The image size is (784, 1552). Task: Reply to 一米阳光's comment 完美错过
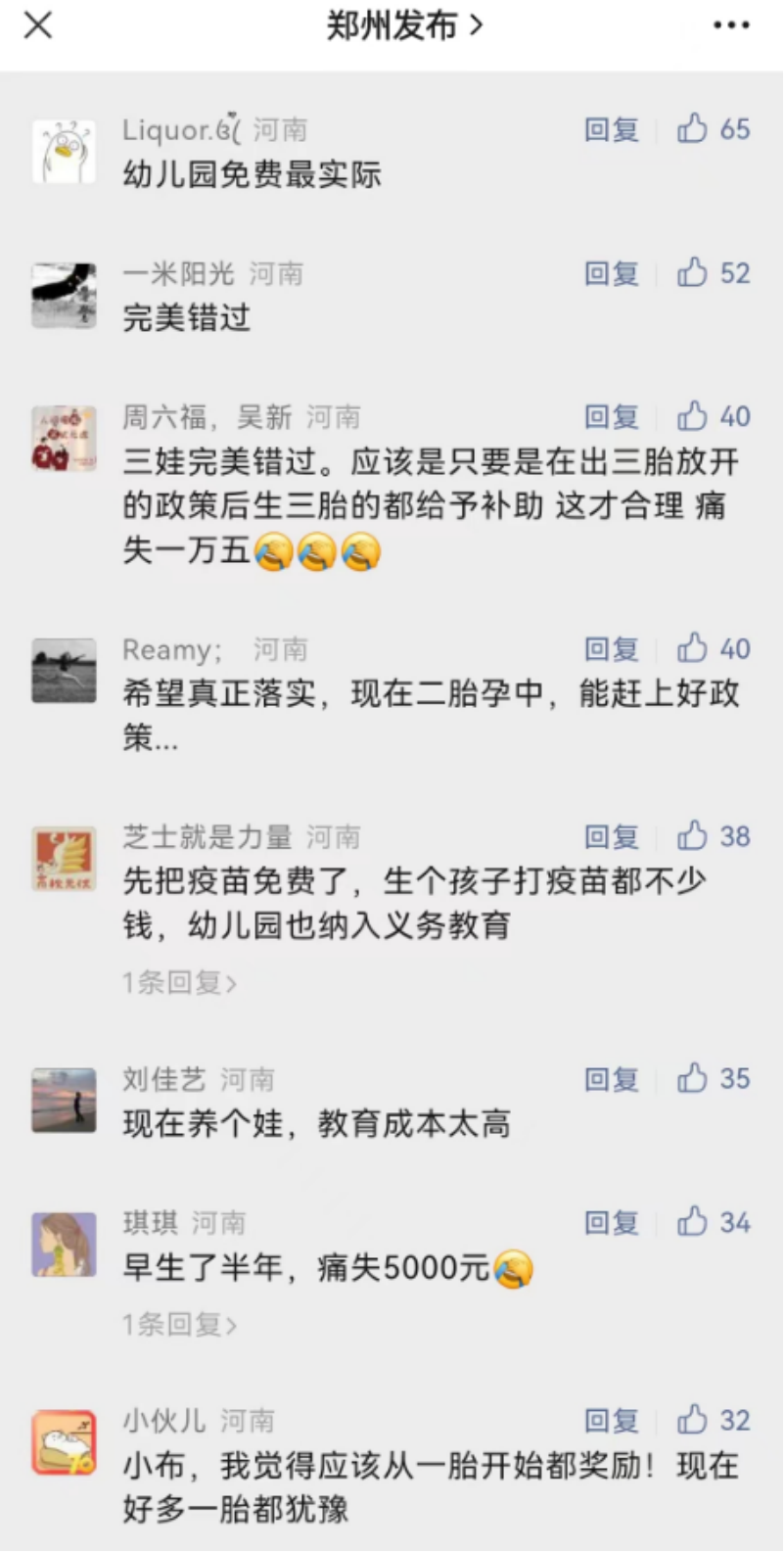[612, 273]
